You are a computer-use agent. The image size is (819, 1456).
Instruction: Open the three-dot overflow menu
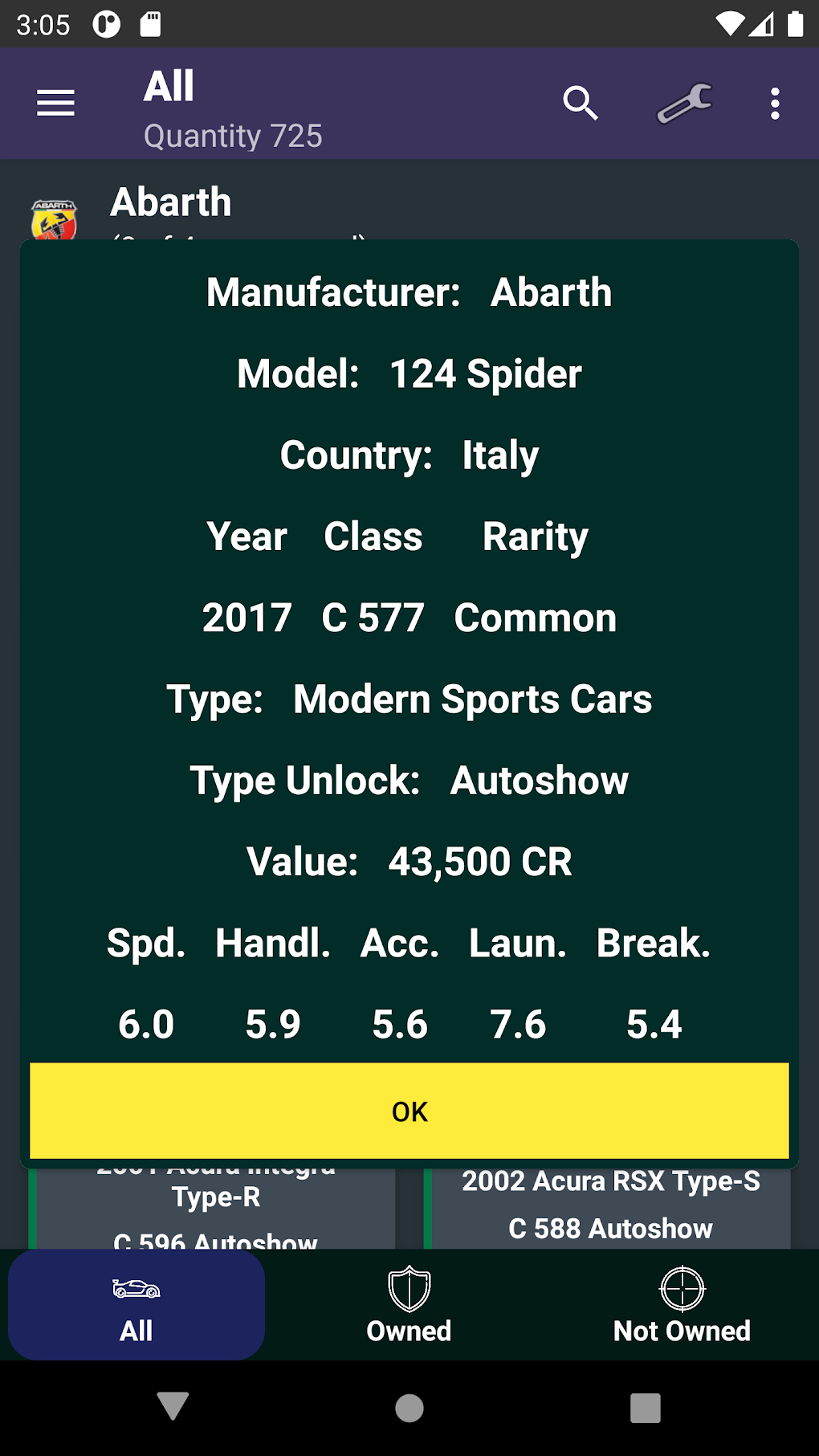click(x=775, y=104)
